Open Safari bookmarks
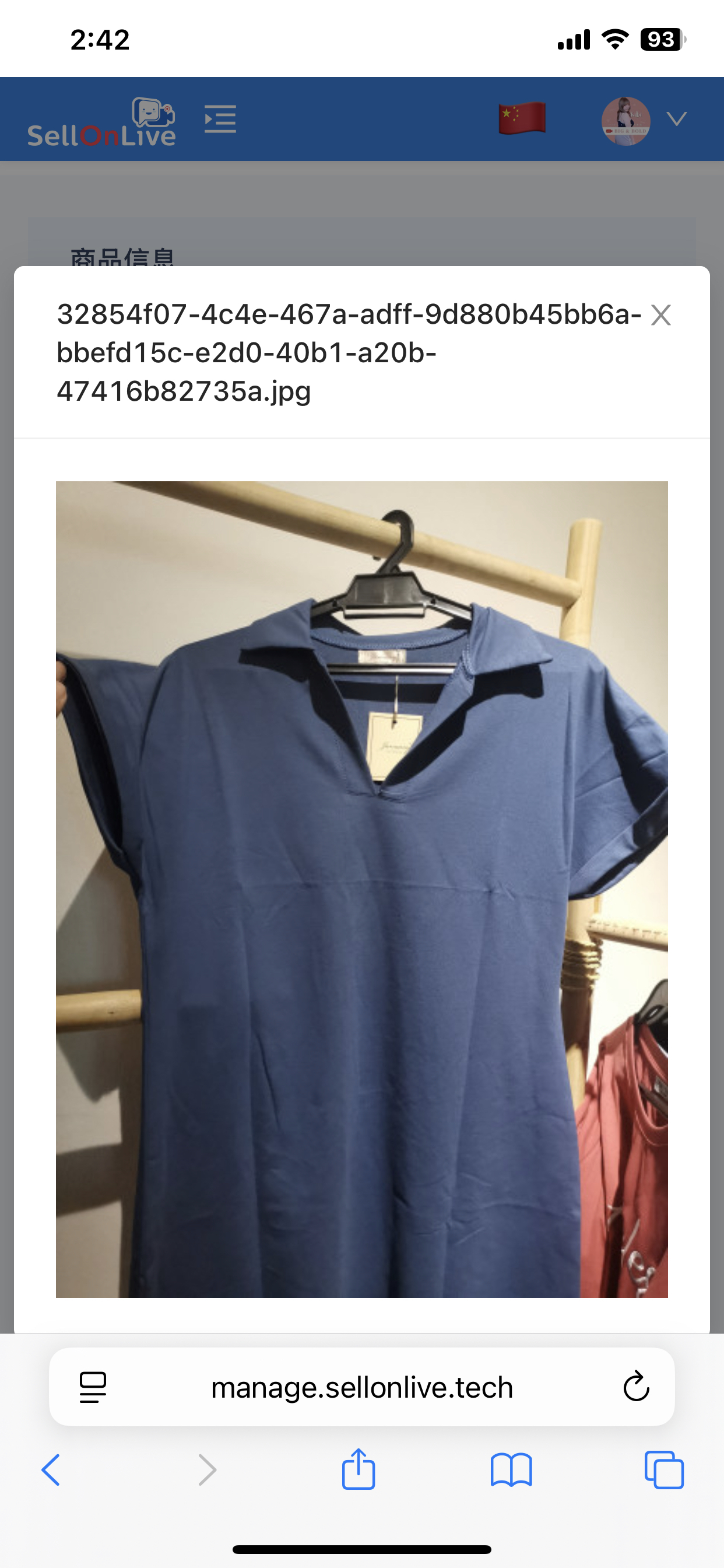724x1568 pixels. (x=511, y=1470)
